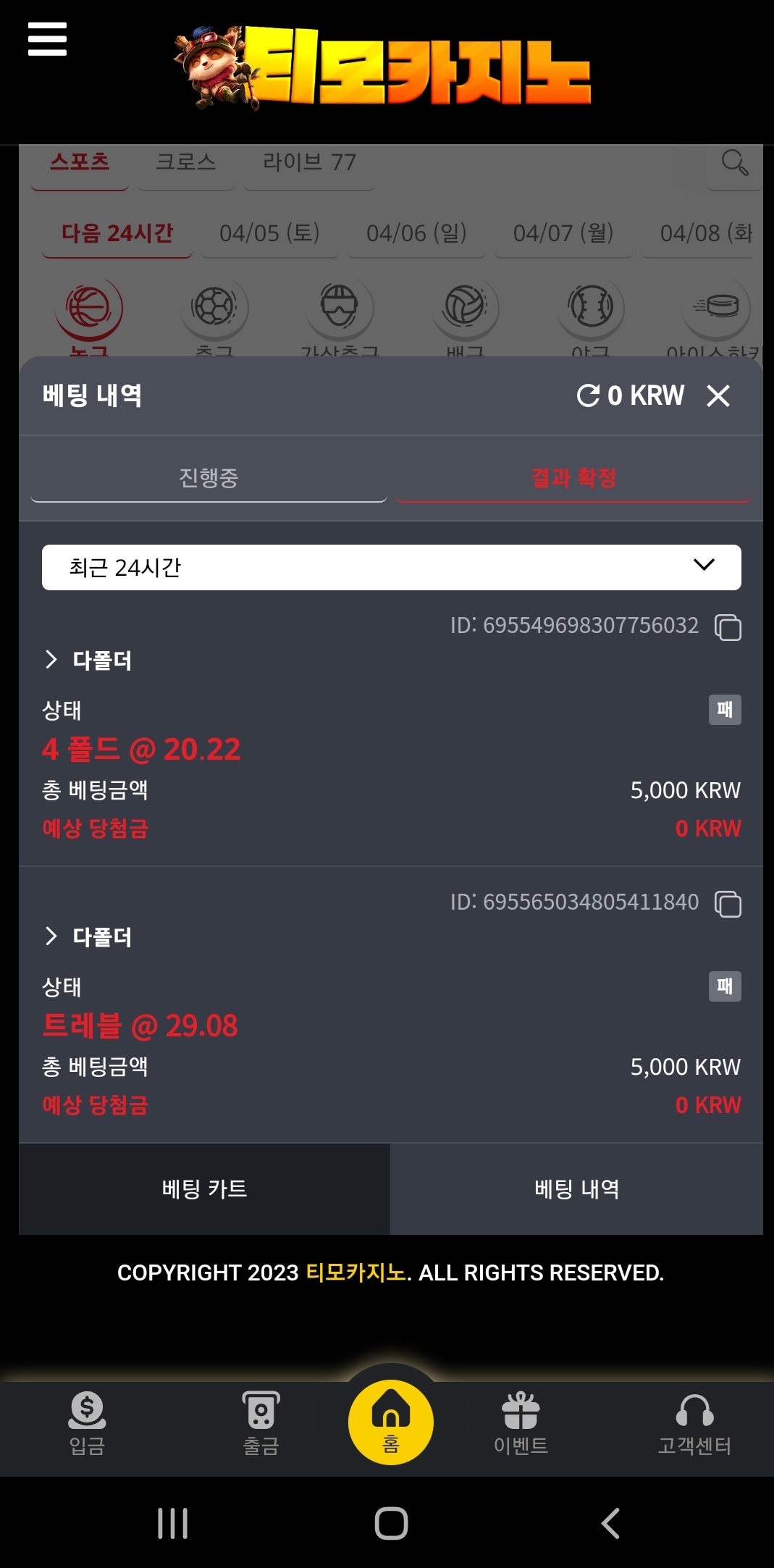This screenshot has width=774, height=1568.
Task: Copy bet ID 695565034805411840
Action: click(728, 903)
